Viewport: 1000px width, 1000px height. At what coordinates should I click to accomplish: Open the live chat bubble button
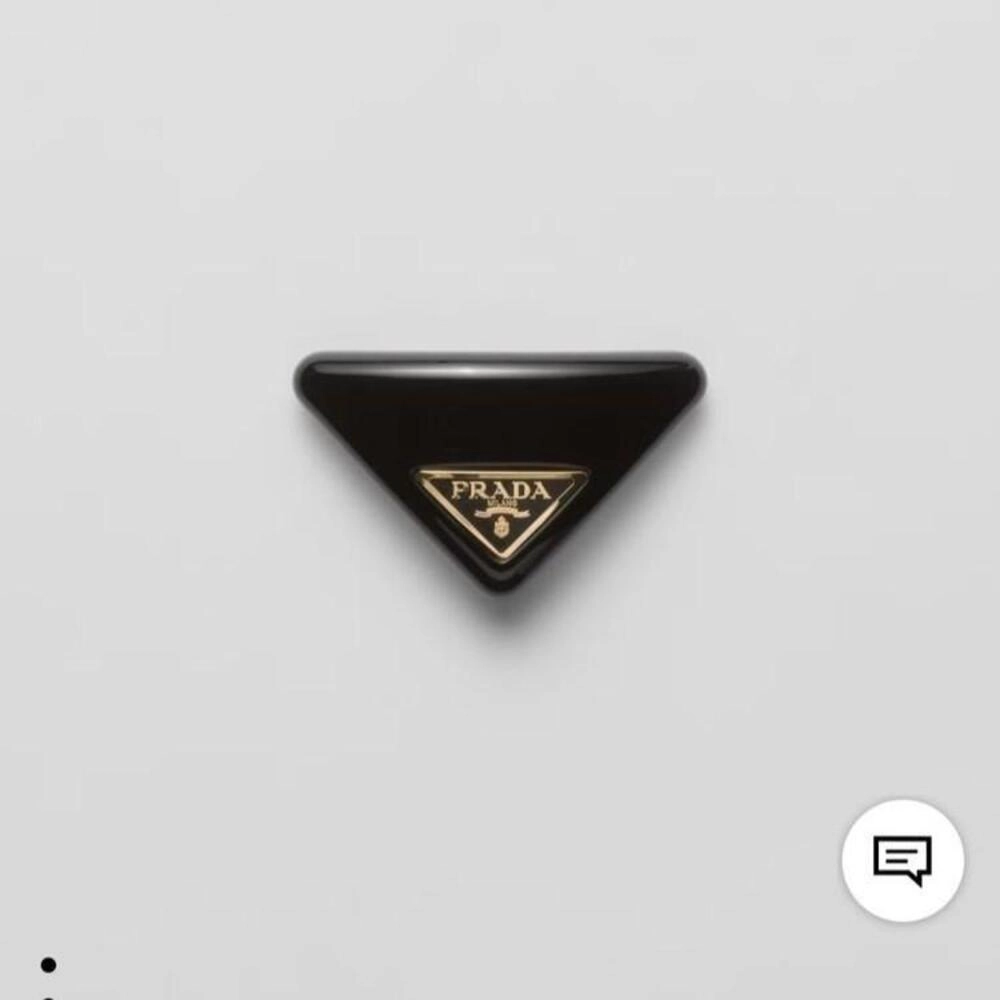(902, 860)
